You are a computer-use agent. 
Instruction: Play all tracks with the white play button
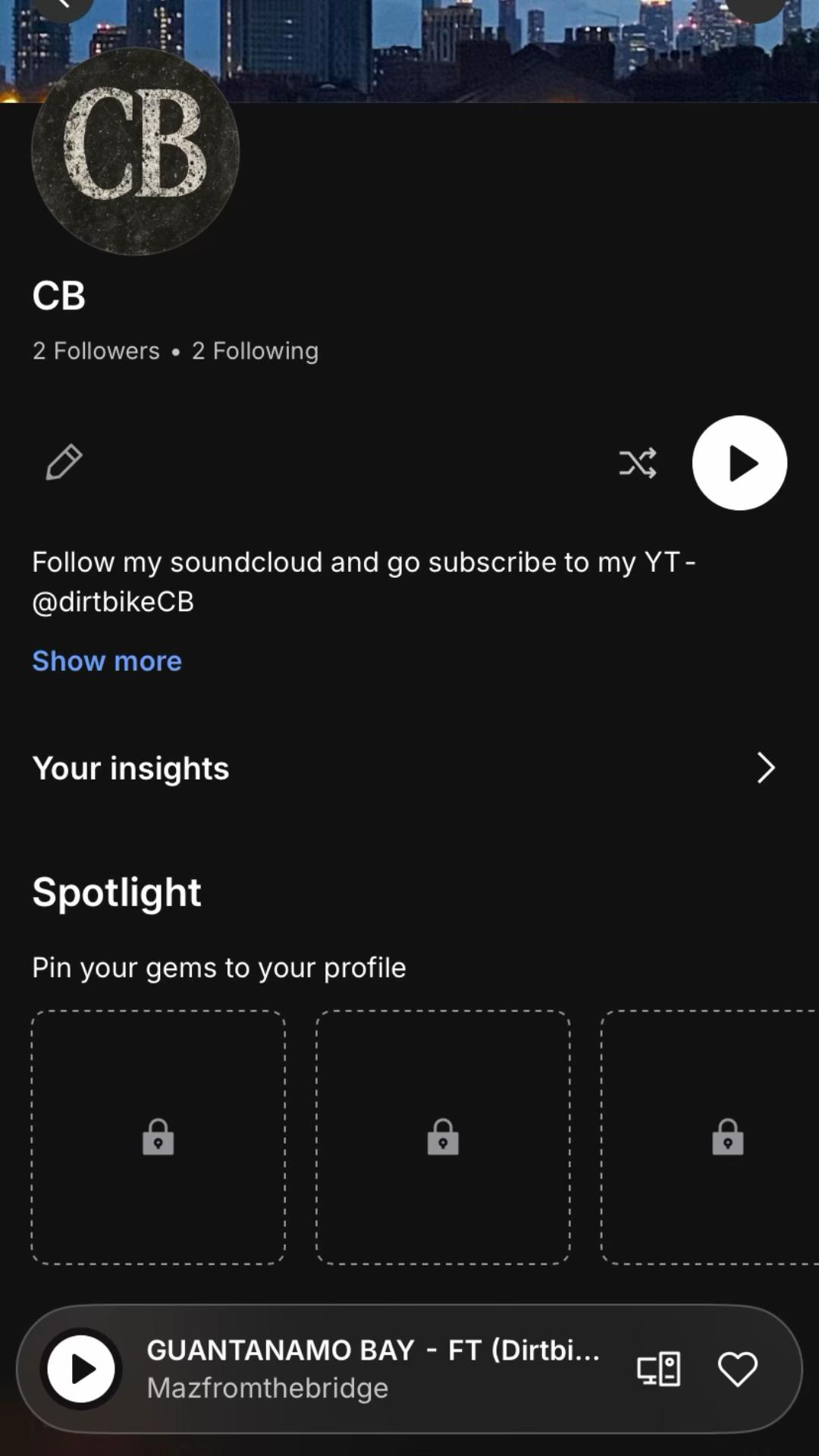[739, 463]
